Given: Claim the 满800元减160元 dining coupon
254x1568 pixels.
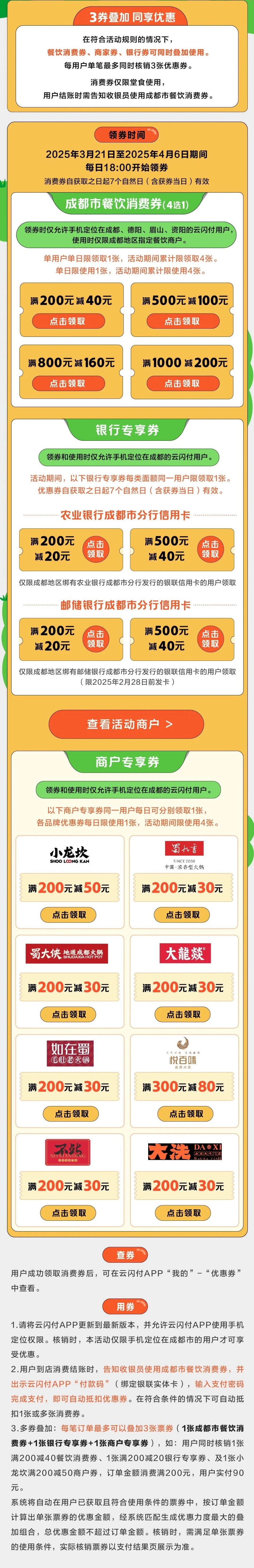Looking at the screenshot, I should tap(68, 384).
